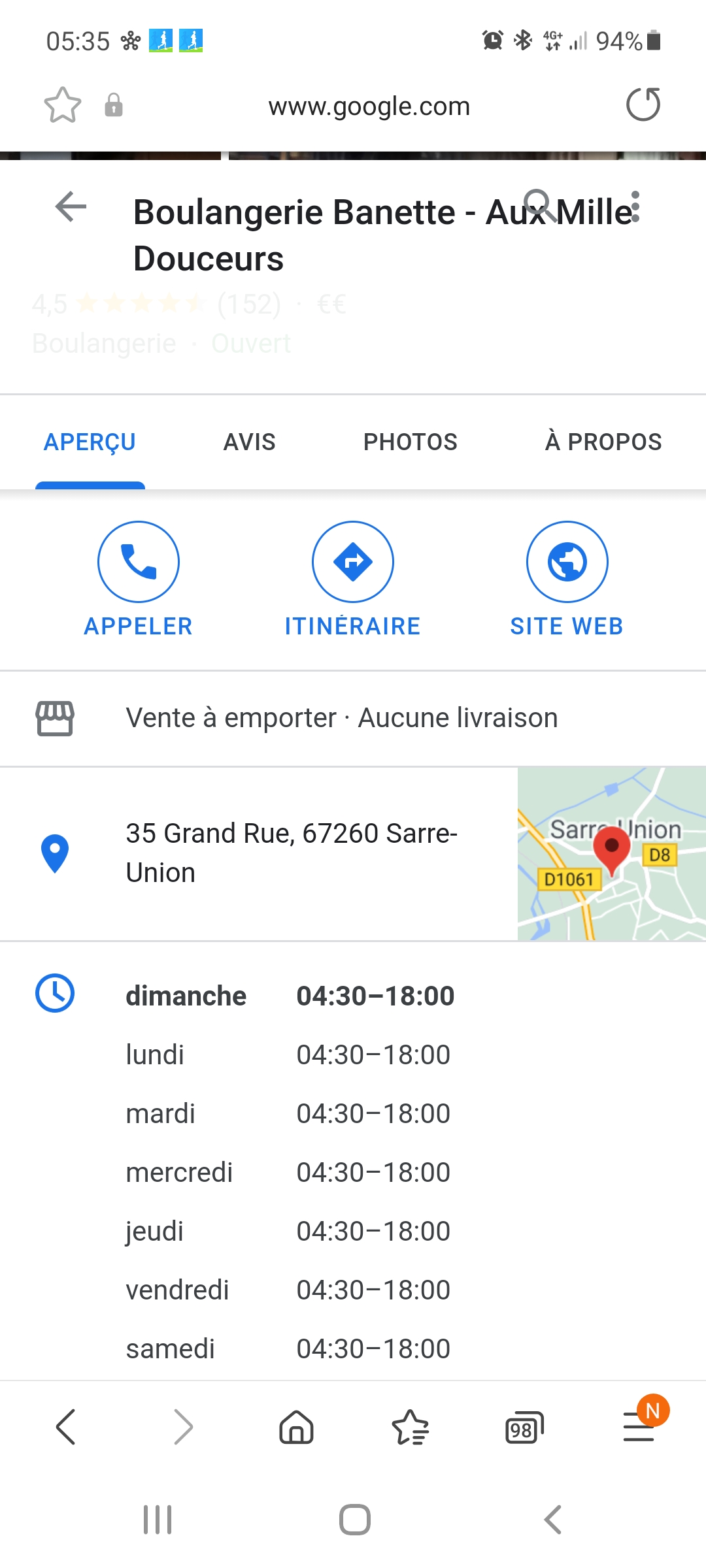
Task: Tap the www.google.com address bar
Action: [x=369, y=106]
